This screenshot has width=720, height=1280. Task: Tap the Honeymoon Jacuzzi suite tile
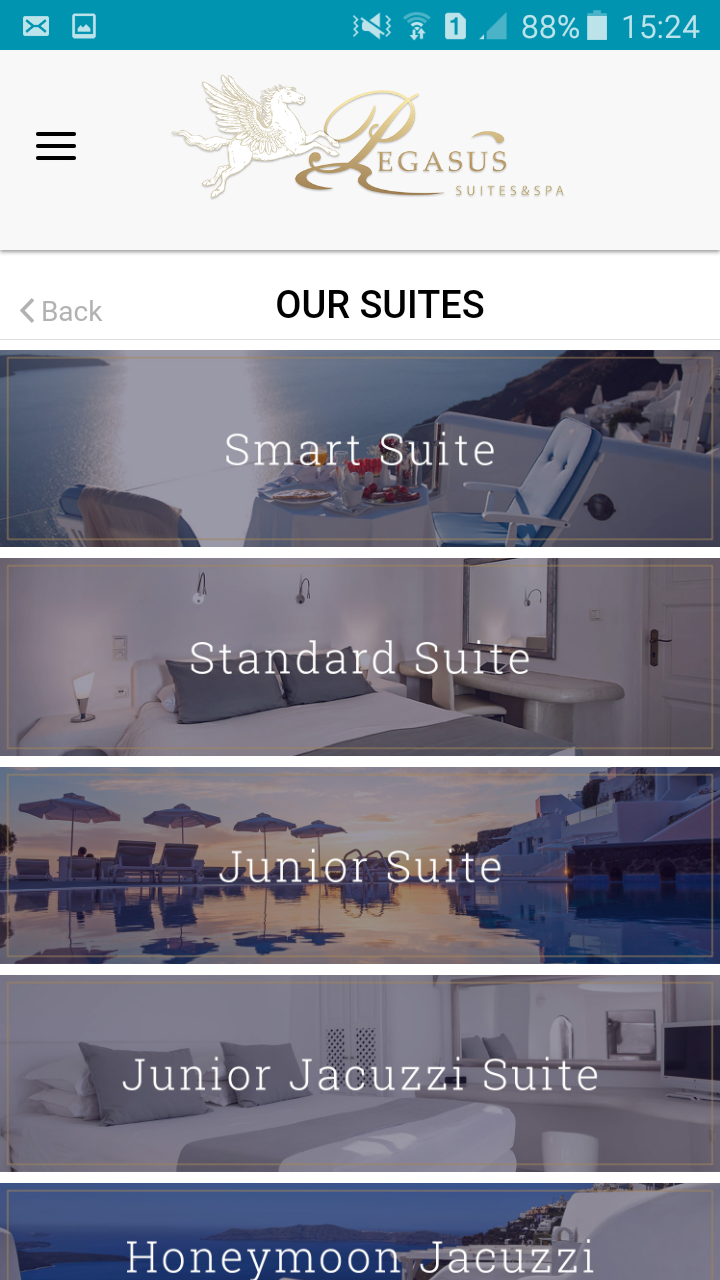(x=360, y=1240)
